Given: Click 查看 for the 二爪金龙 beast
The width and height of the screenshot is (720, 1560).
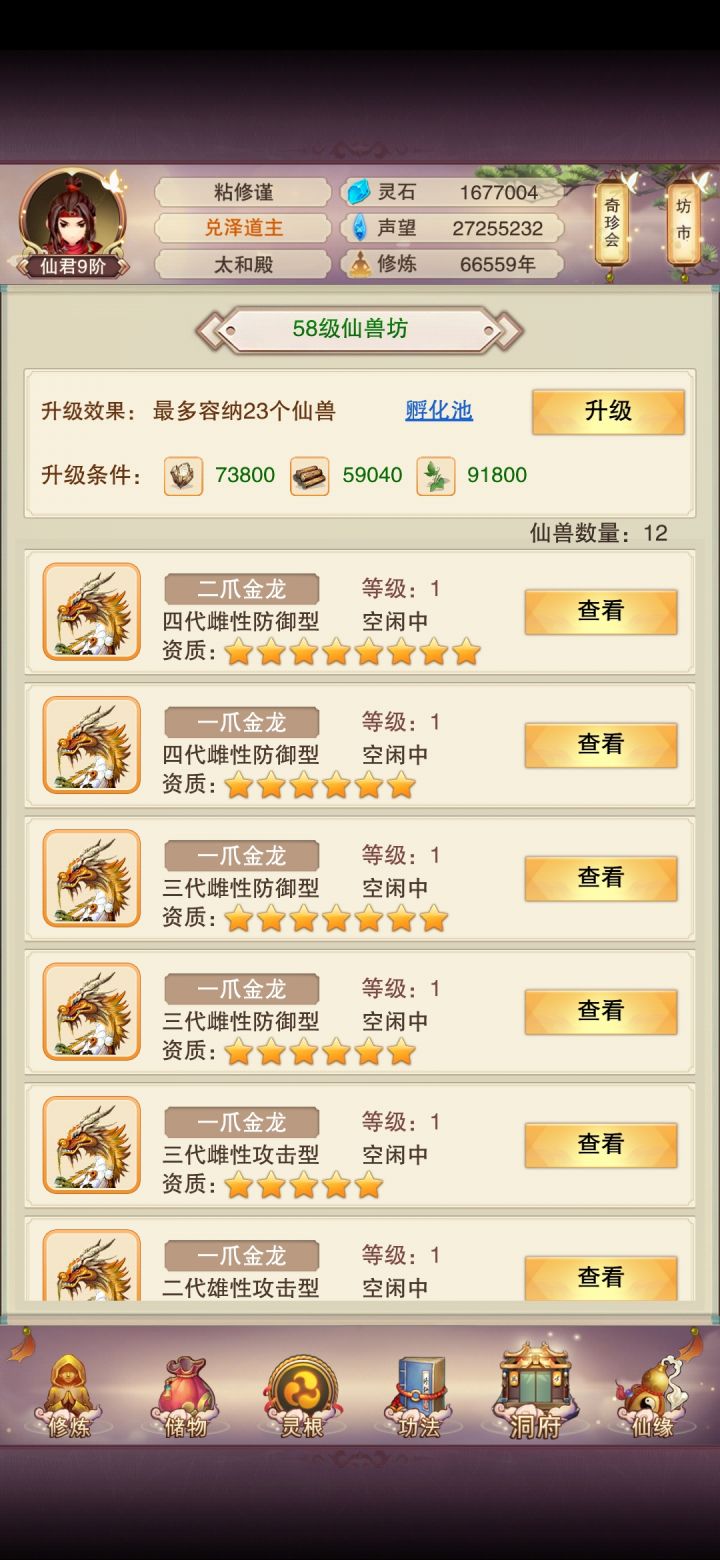Looking at the screenshot, I should [x=600, y=612].
